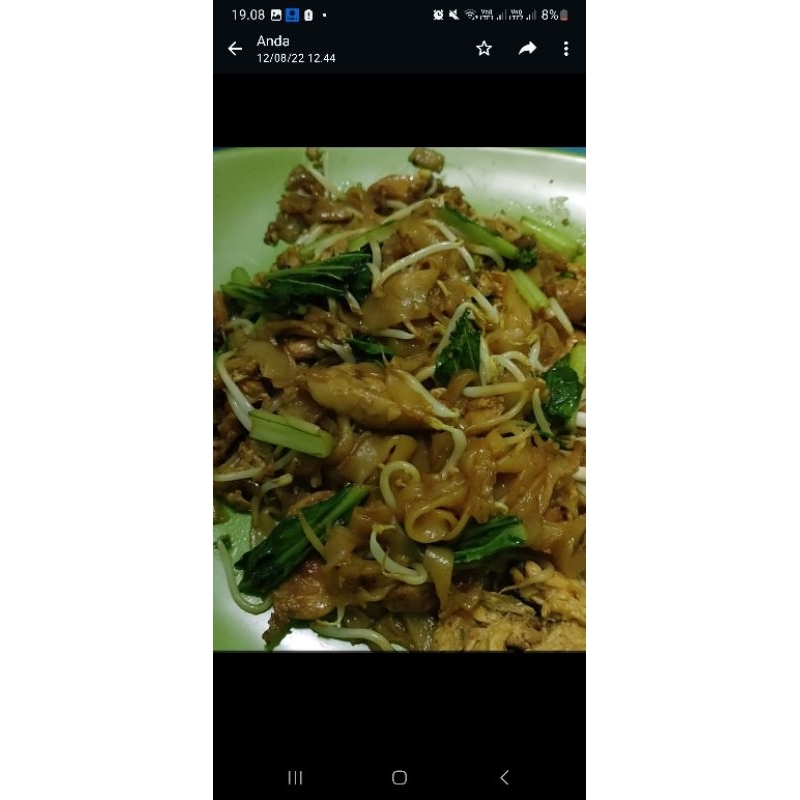This screenshot has height=800, width=800.
Task: Open the three-dot overflow menu
Action: coord(566,49)
